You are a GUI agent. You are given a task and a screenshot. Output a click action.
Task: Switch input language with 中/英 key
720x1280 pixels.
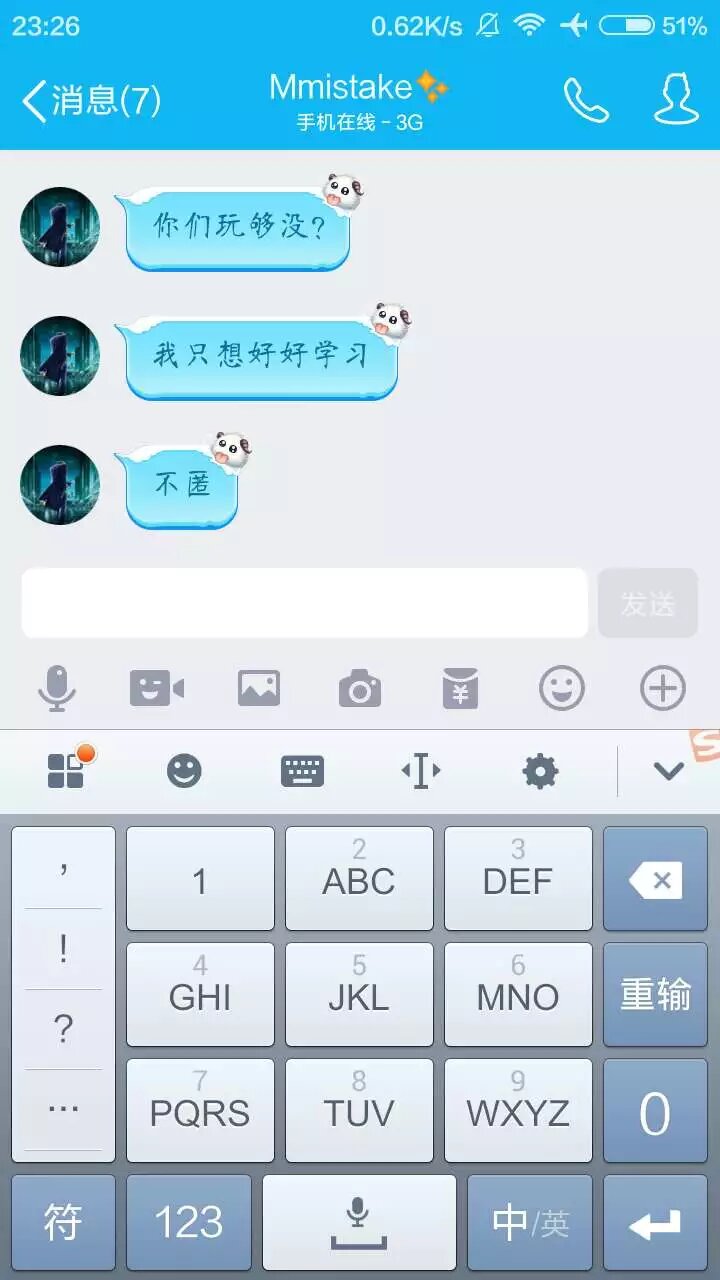coord(530,1222)
